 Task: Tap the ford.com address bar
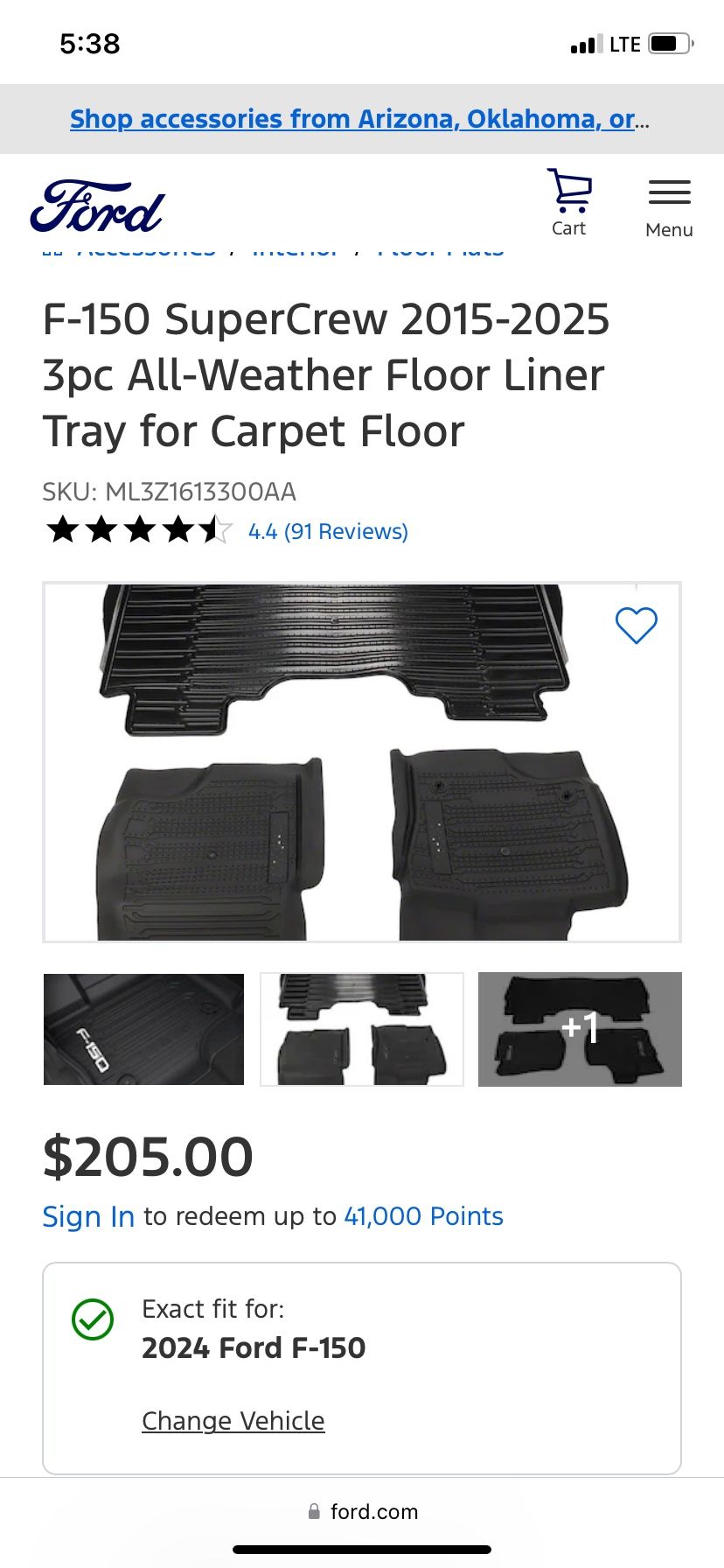[x=364, y=1511]
